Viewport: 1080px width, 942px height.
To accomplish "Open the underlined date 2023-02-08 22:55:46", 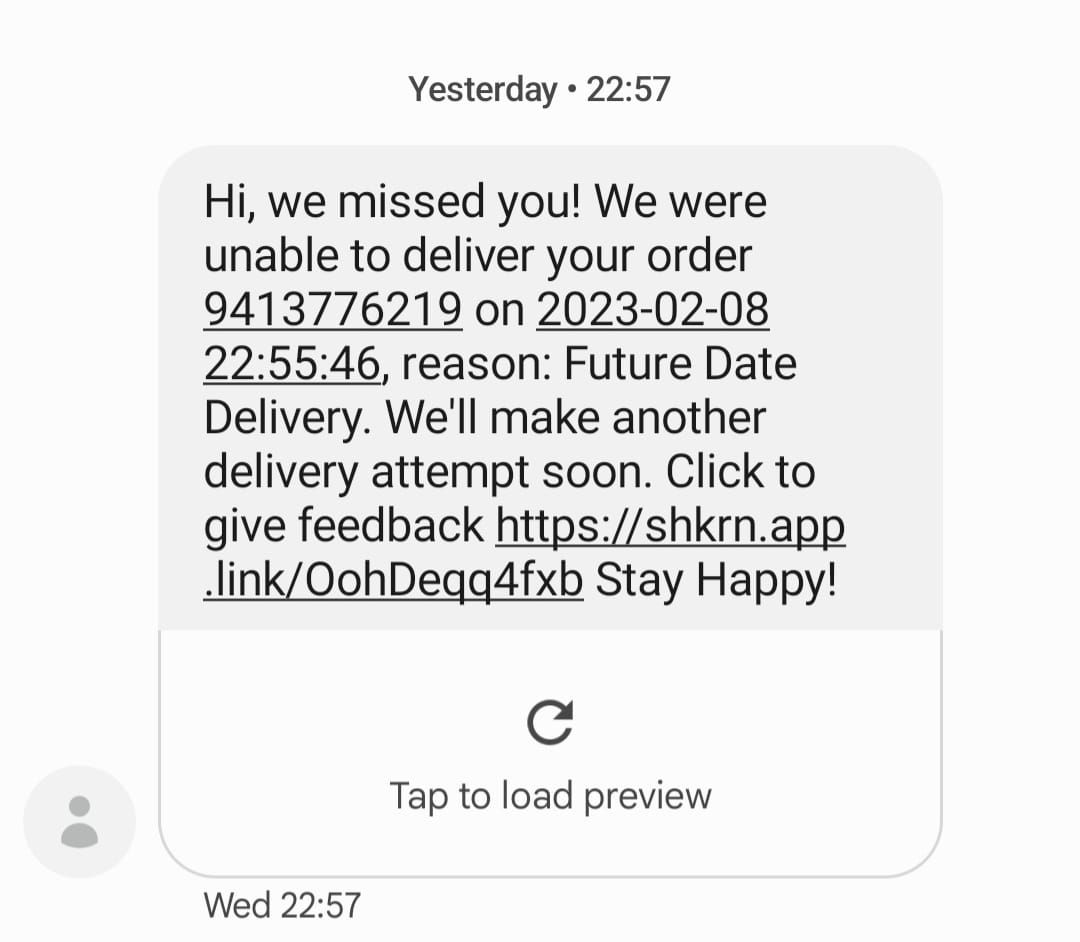I will (652, 310).
